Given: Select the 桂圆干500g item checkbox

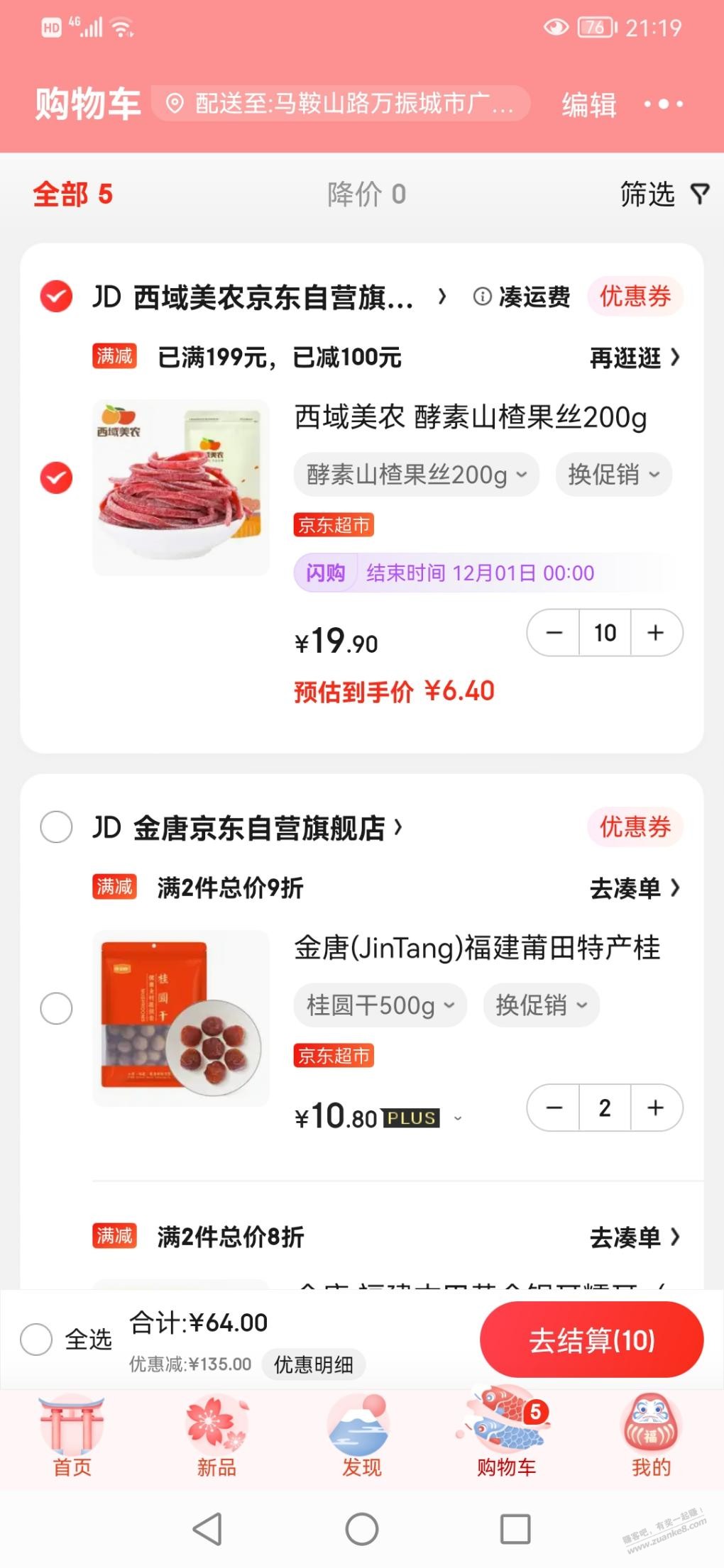Looking at the screenshot, I should (56, 1008).
